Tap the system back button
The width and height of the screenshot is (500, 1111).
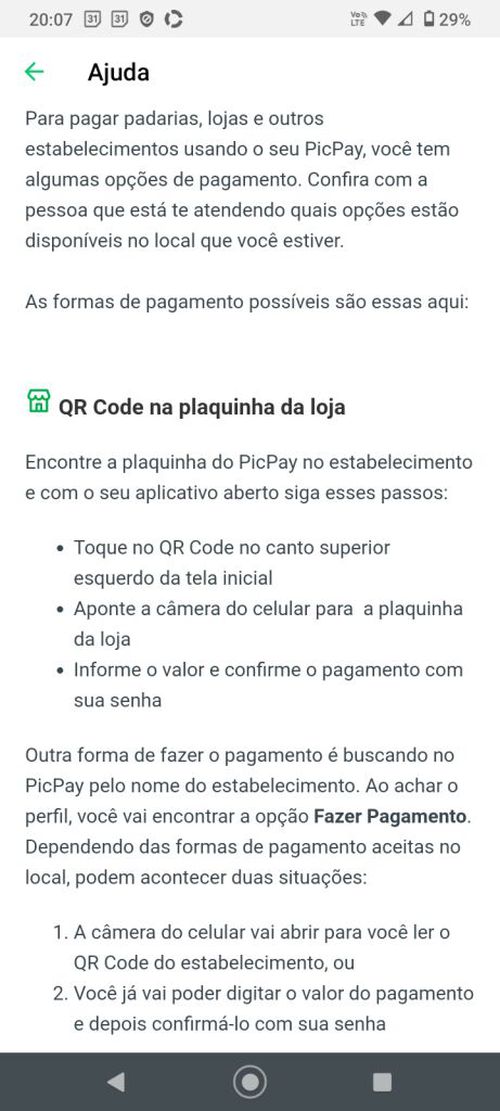click(115, 1081)
